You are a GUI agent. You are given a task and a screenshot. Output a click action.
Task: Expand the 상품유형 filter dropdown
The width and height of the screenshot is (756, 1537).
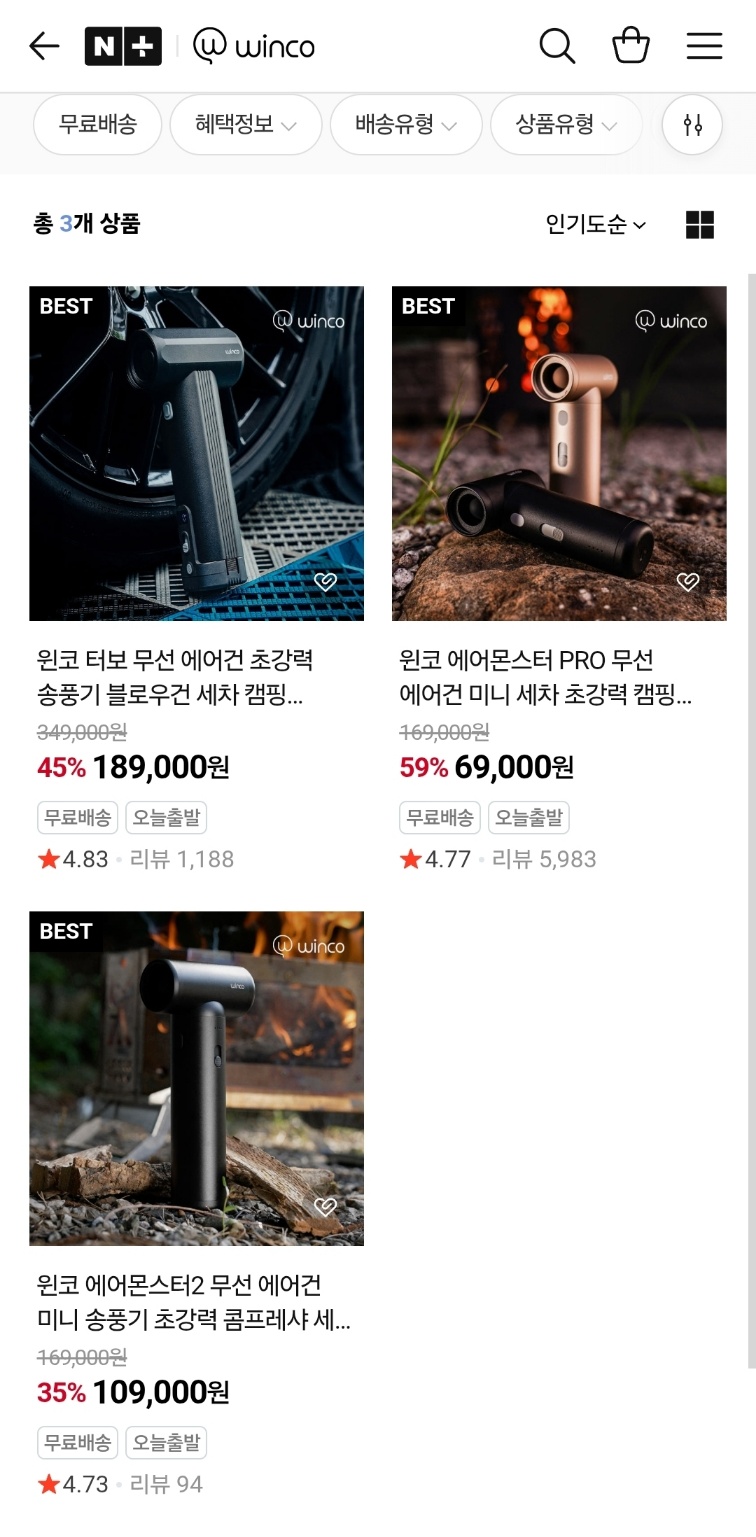click(566, 125)
